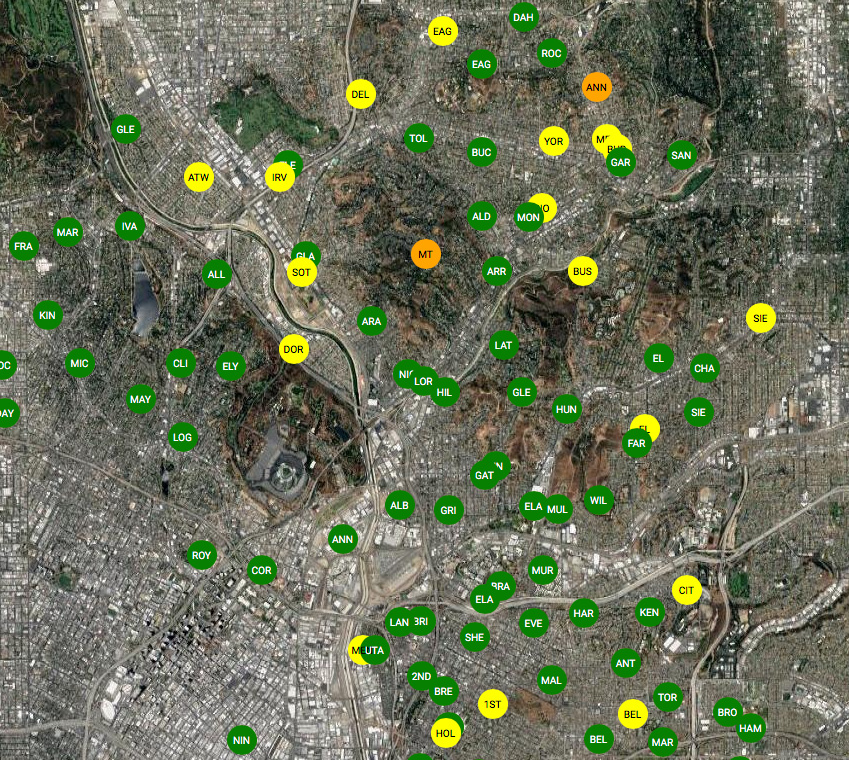The image size is (849, 760).
Task: Select the green CHA marker
Action: (705, 368)
